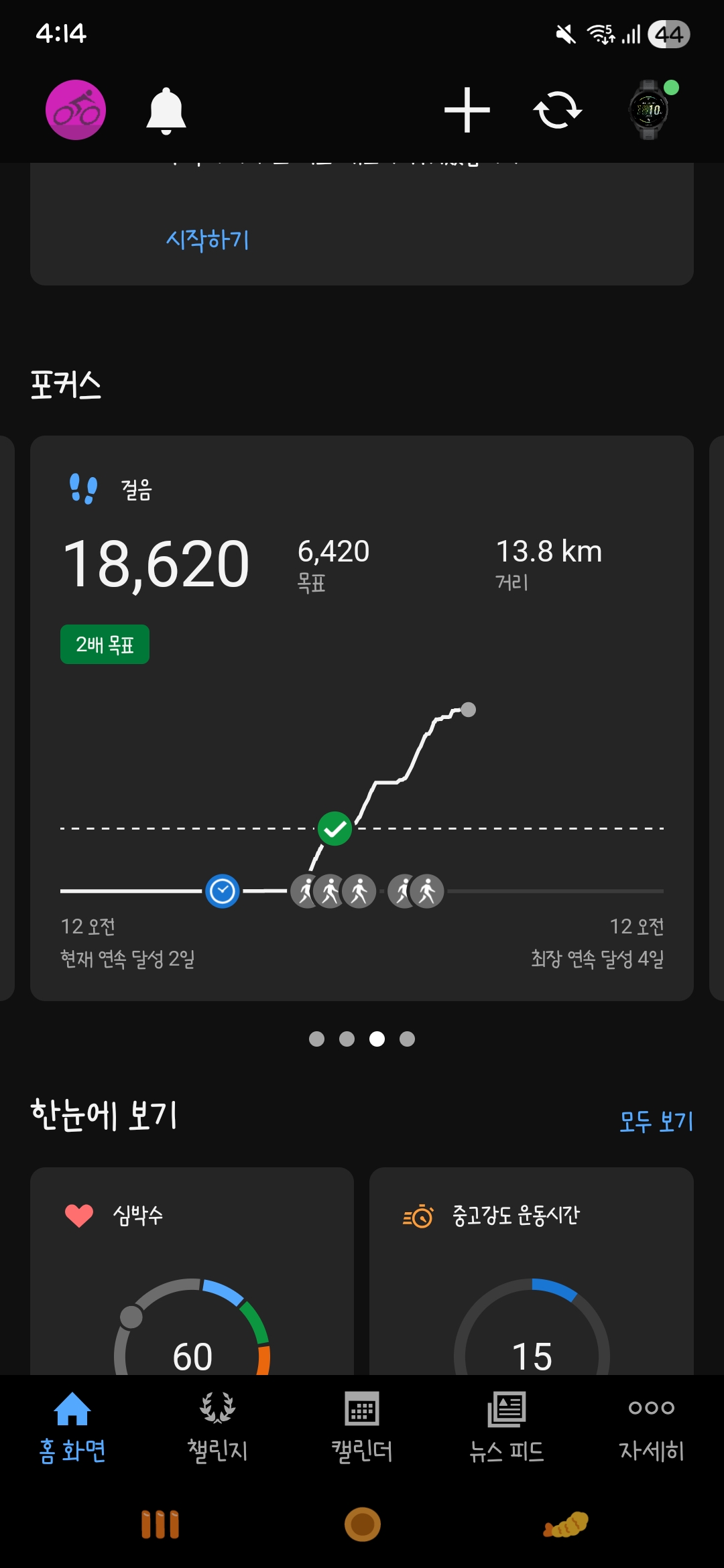Sync data with the refresh icon

point(557,110)
